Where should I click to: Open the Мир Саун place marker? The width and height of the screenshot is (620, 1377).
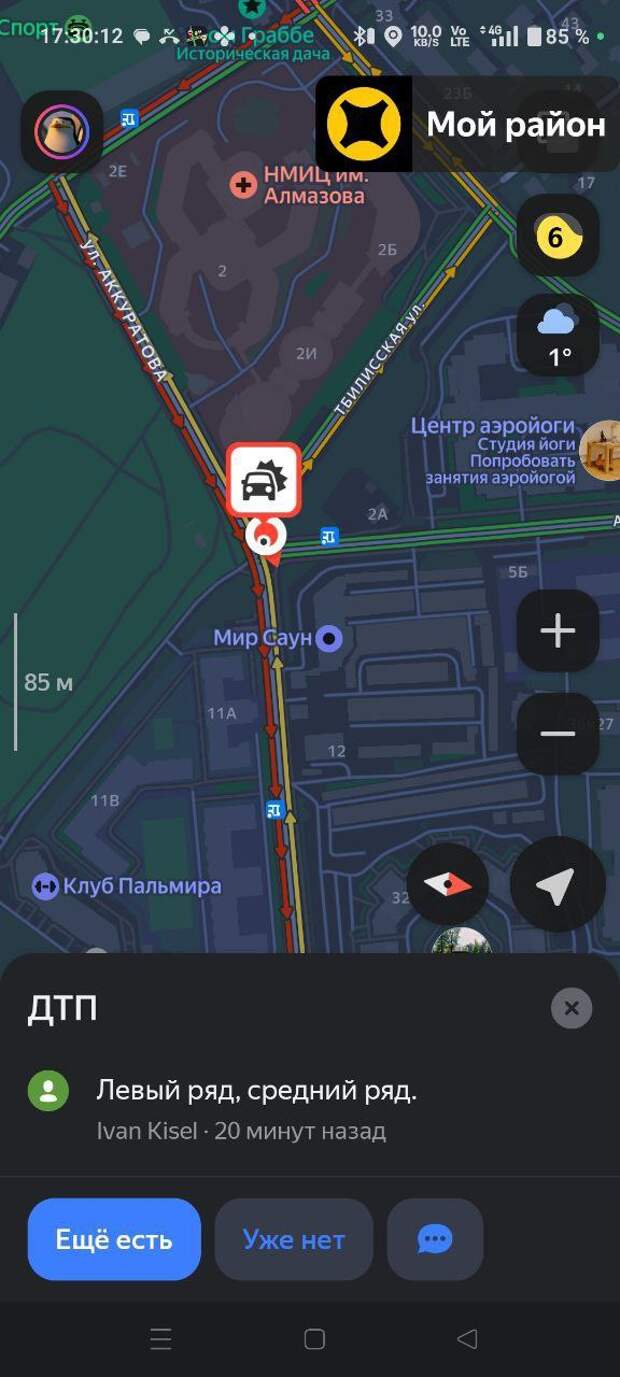329,638
